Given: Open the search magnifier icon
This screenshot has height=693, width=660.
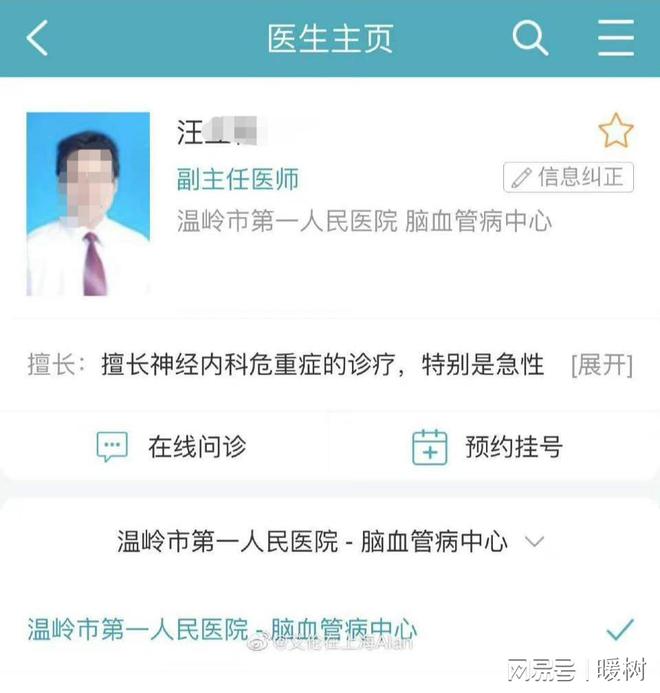Looking at the screenshot, I should coord(530,38).
